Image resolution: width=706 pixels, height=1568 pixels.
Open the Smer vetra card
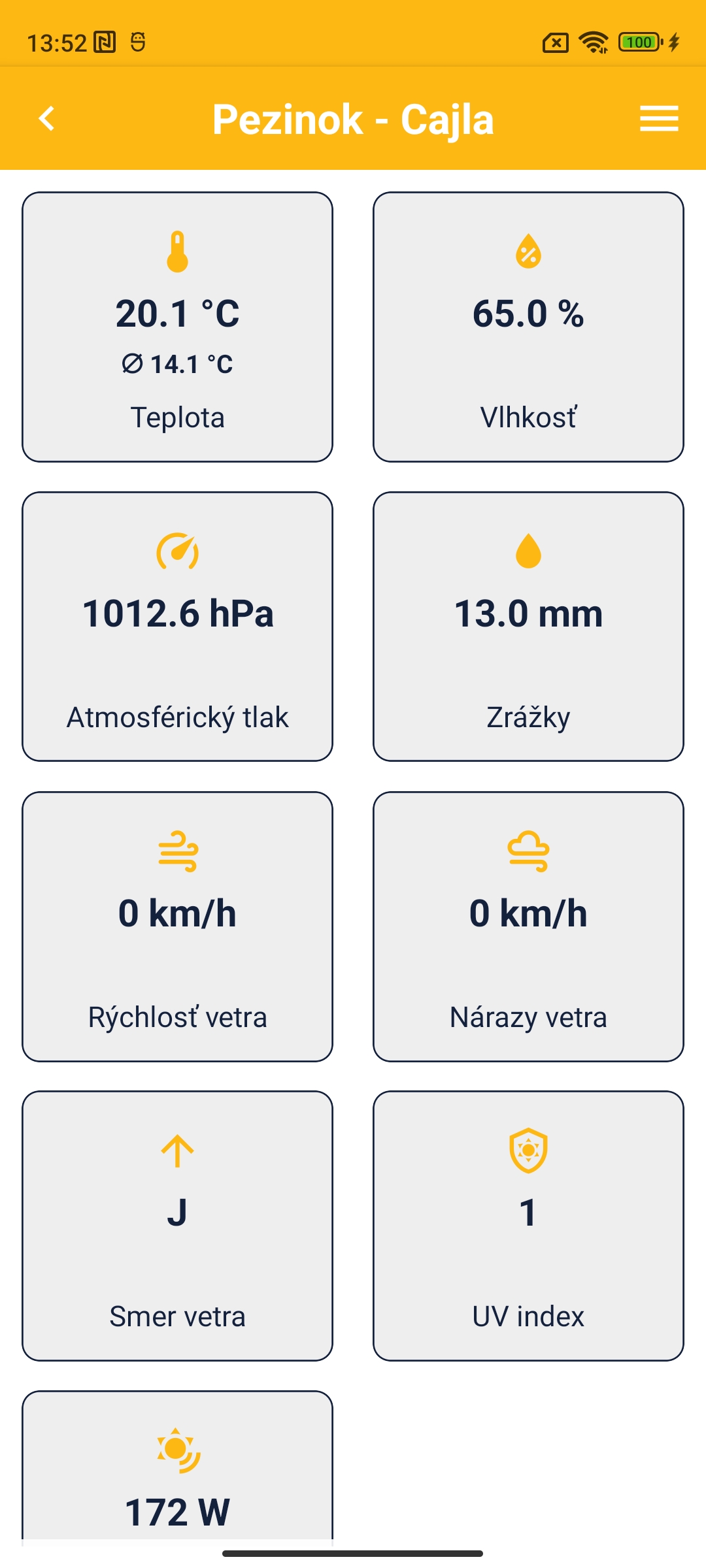click(177, 1226)
